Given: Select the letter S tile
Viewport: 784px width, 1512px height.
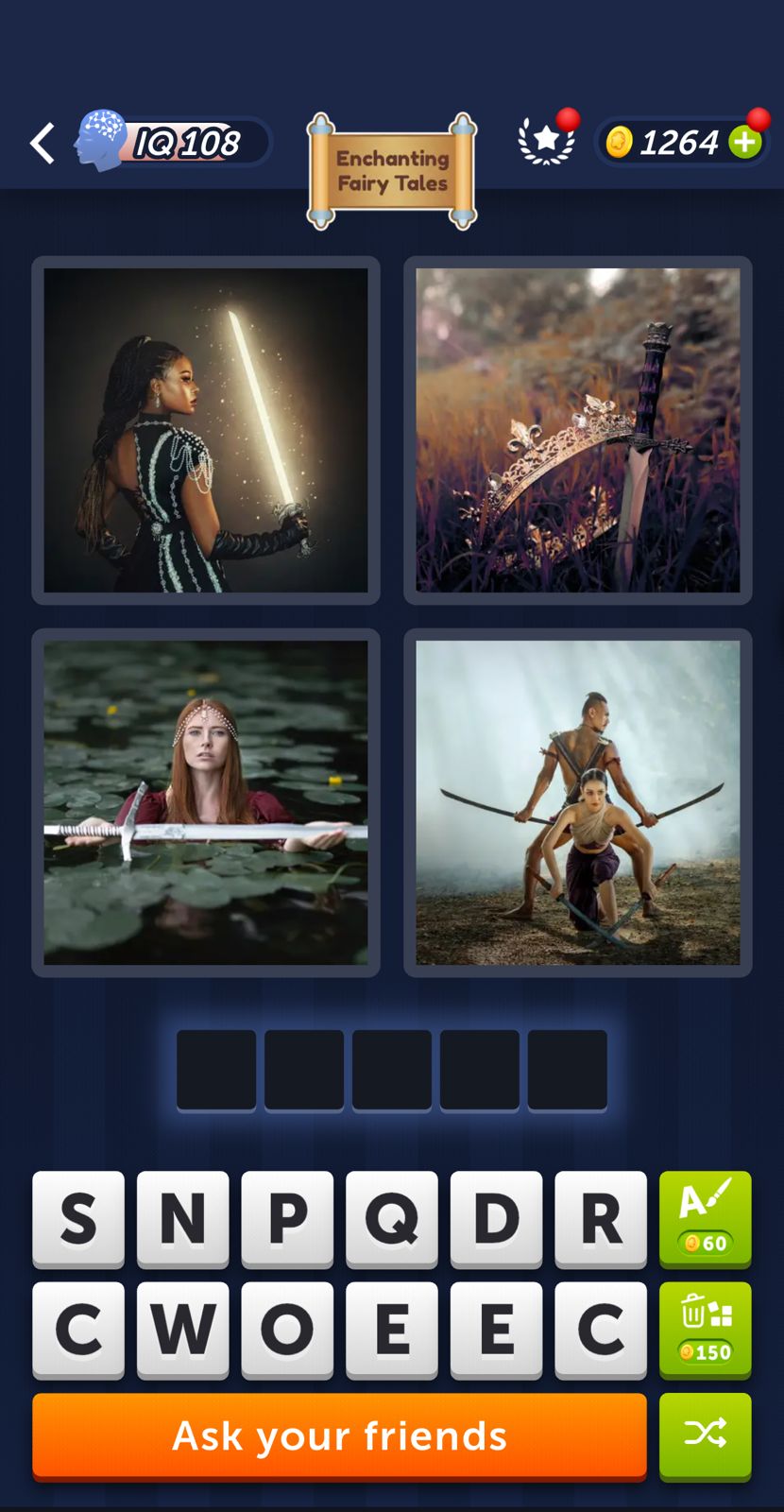Looking at the screenshot, I should point(78,1218).
